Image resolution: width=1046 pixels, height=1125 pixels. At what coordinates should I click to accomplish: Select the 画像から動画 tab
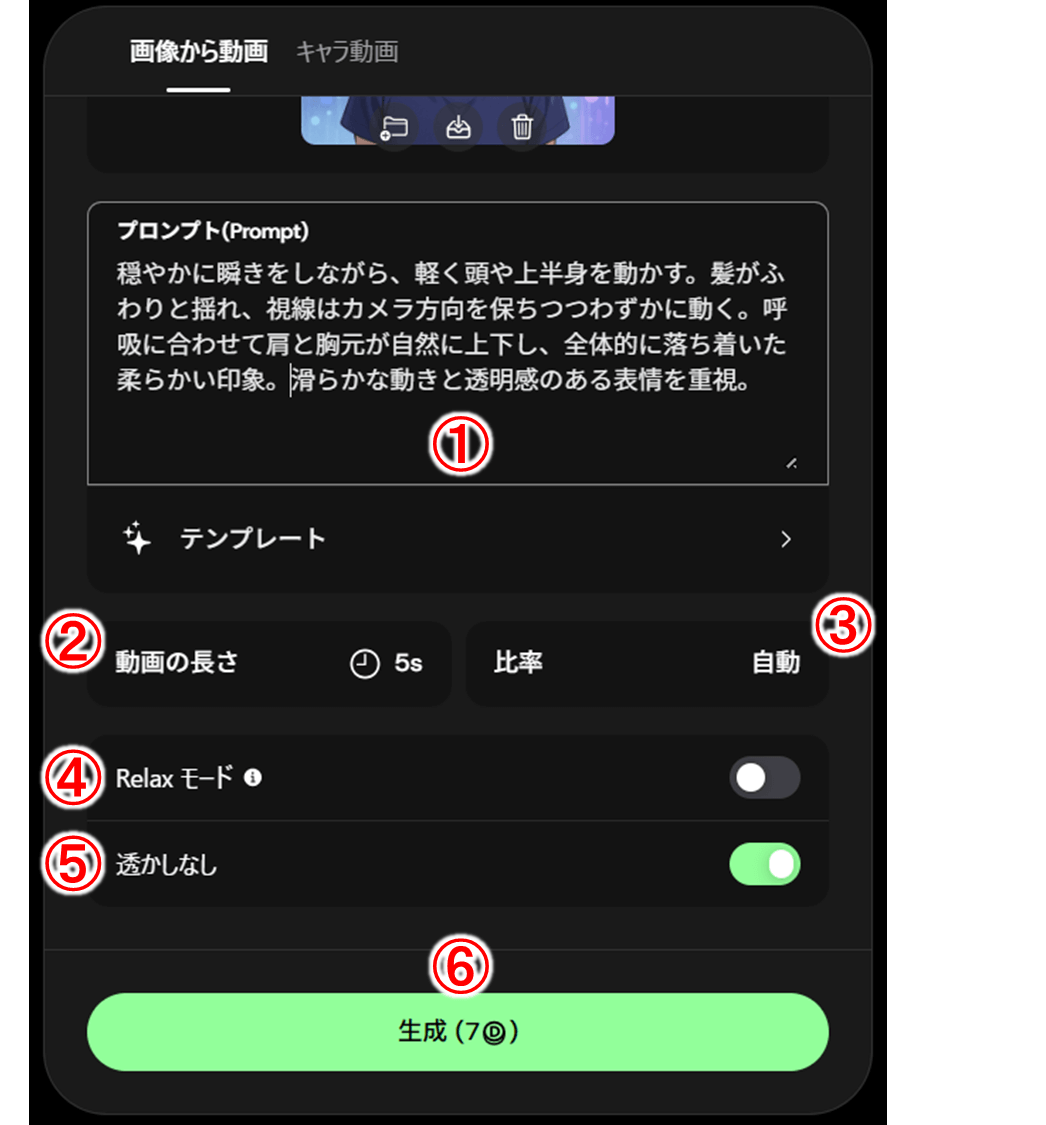coord(198,52)
